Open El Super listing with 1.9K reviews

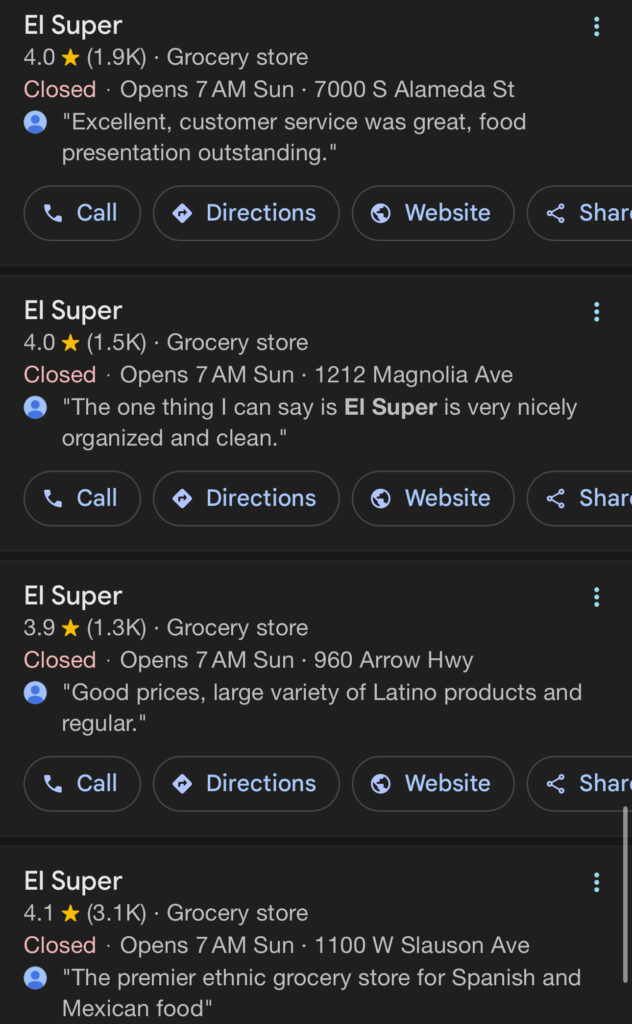click(73, 25)
